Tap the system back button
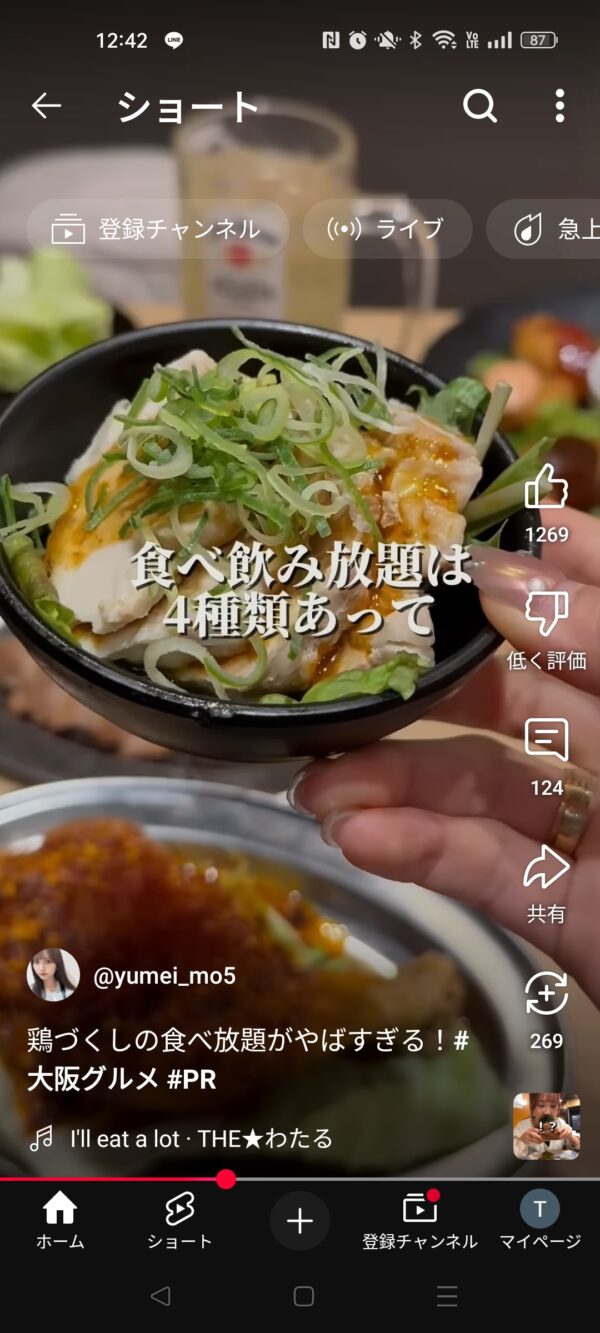 click(160, 1297)
